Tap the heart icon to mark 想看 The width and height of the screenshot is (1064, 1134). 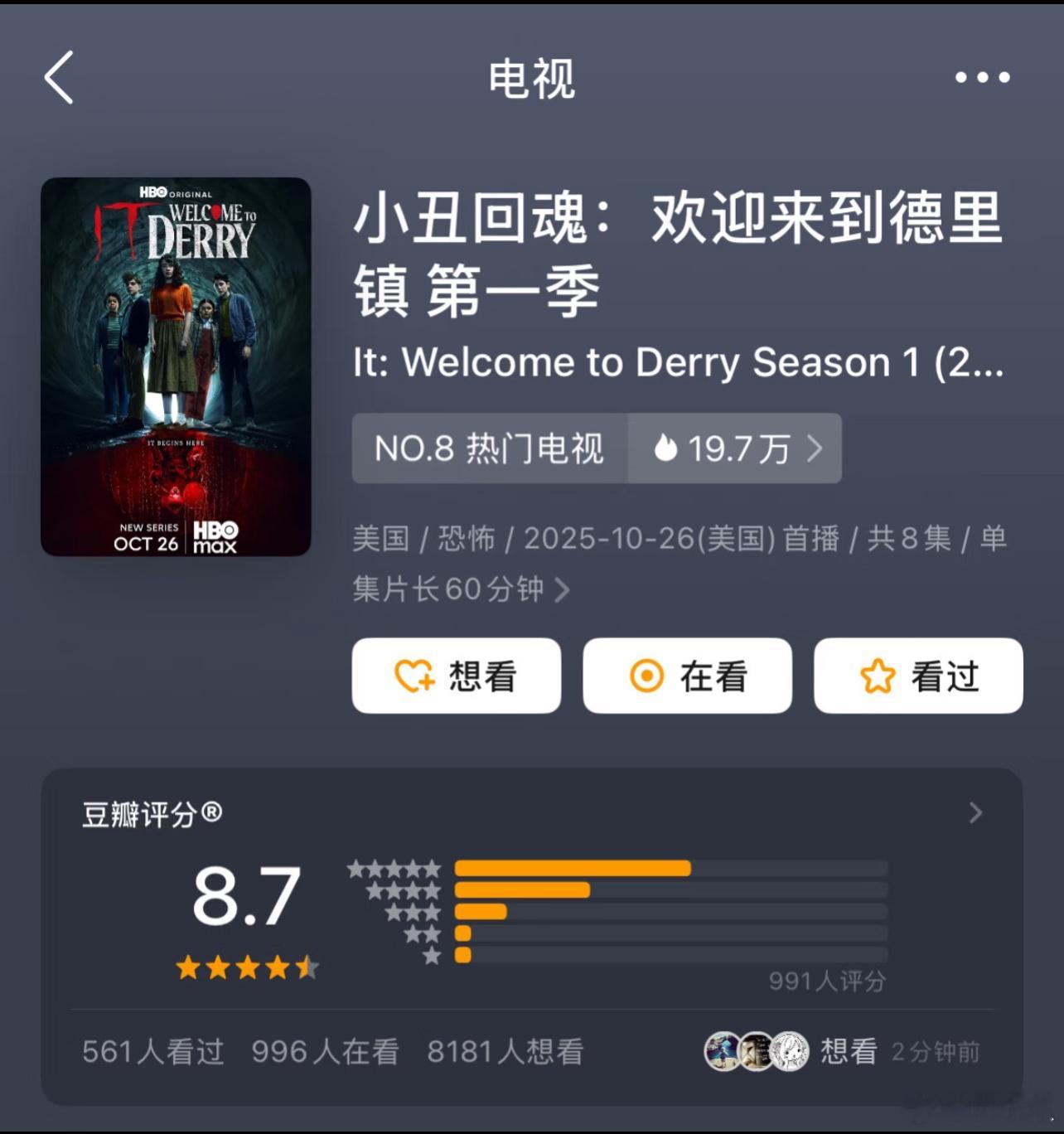pyautogui.click(x=415, y=676)
